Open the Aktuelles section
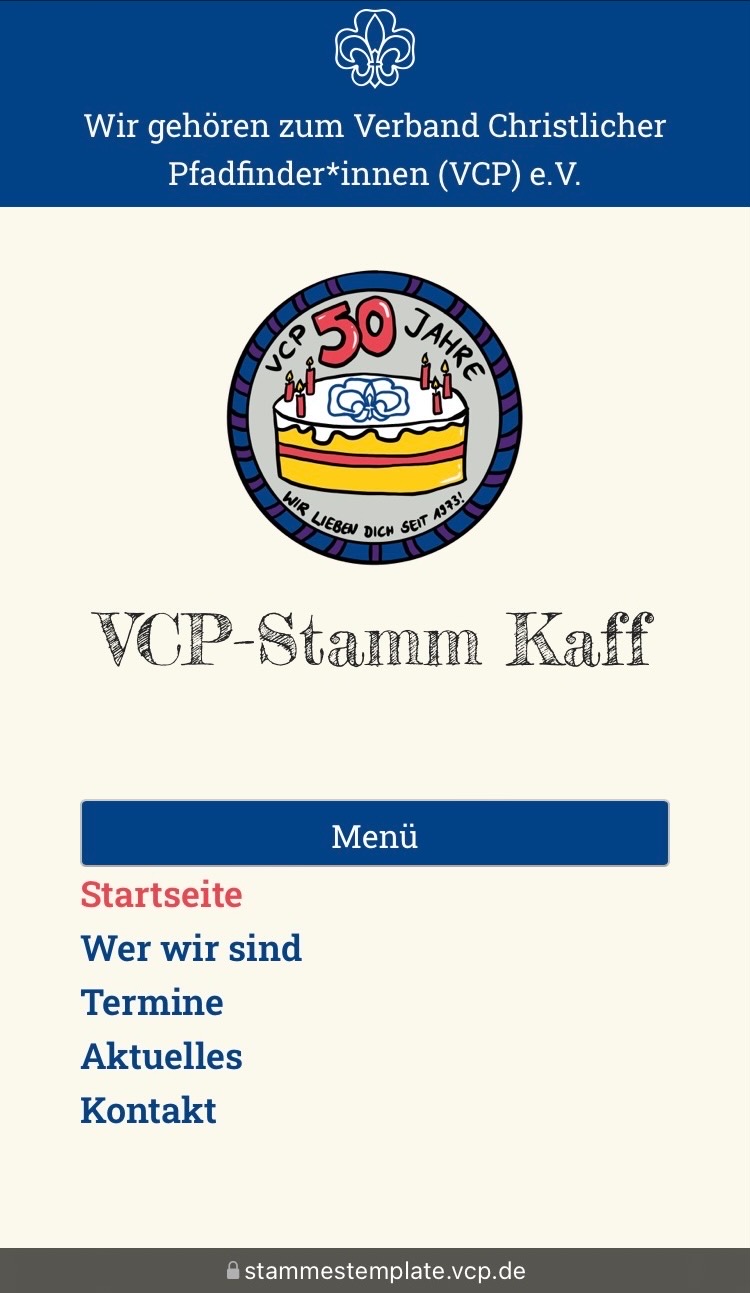This screenshot has height=1293, width=750. 161,1057
